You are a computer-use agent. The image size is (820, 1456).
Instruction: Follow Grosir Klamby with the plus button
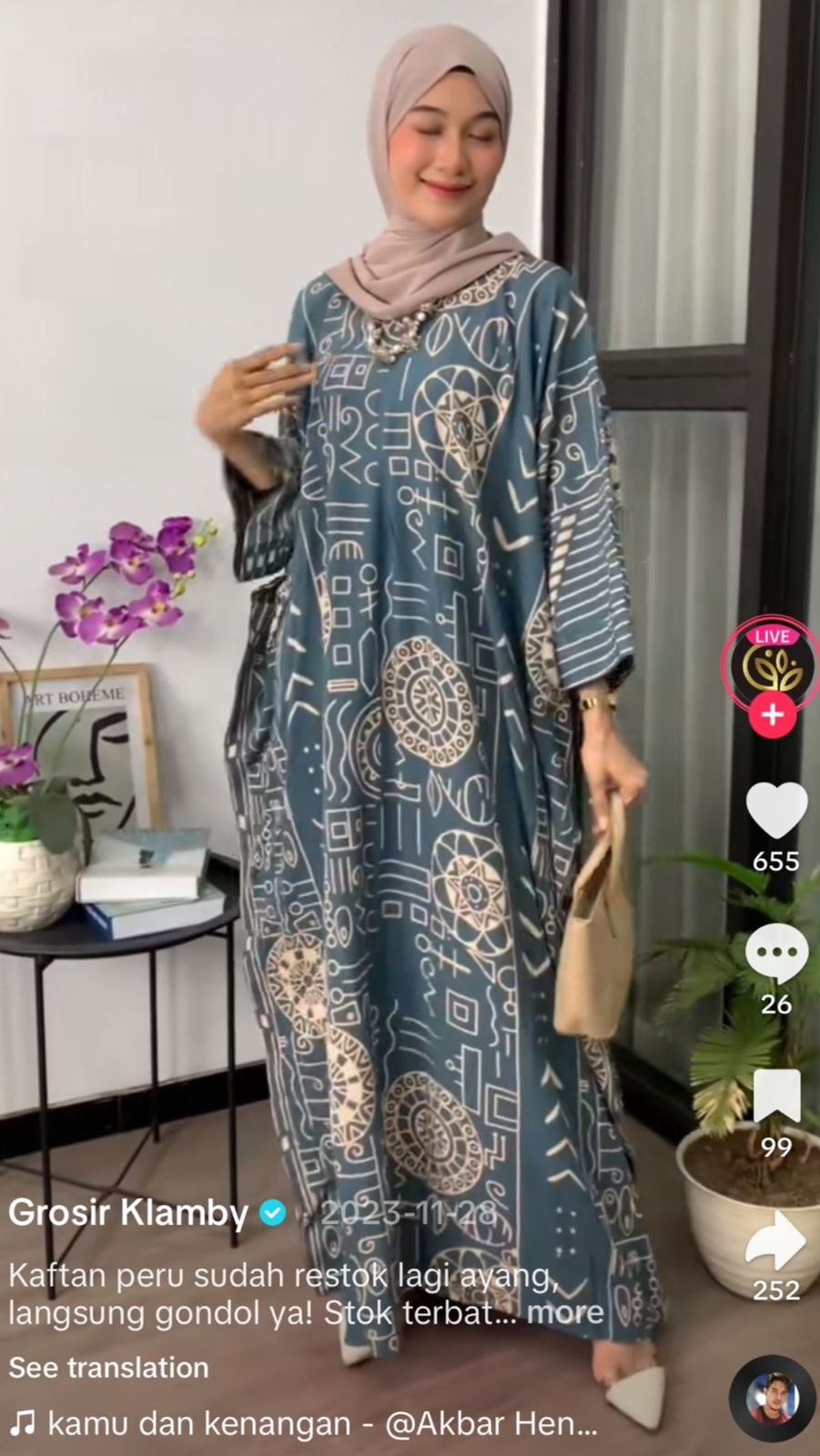[772, 715]
